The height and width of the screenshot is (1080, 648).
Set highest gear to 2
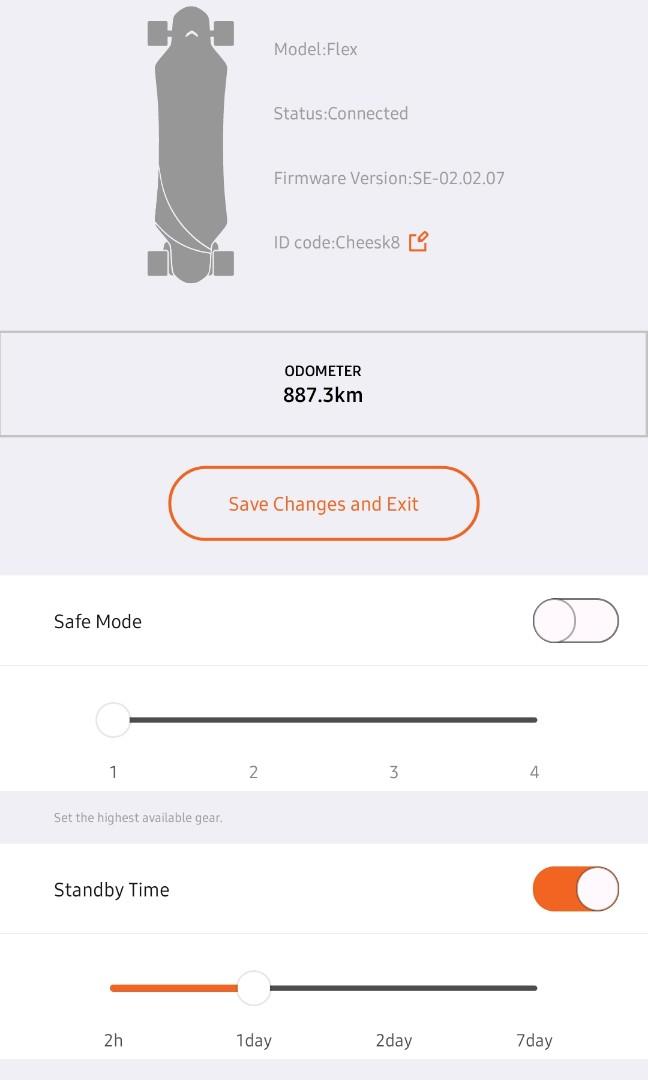[254, 720]
